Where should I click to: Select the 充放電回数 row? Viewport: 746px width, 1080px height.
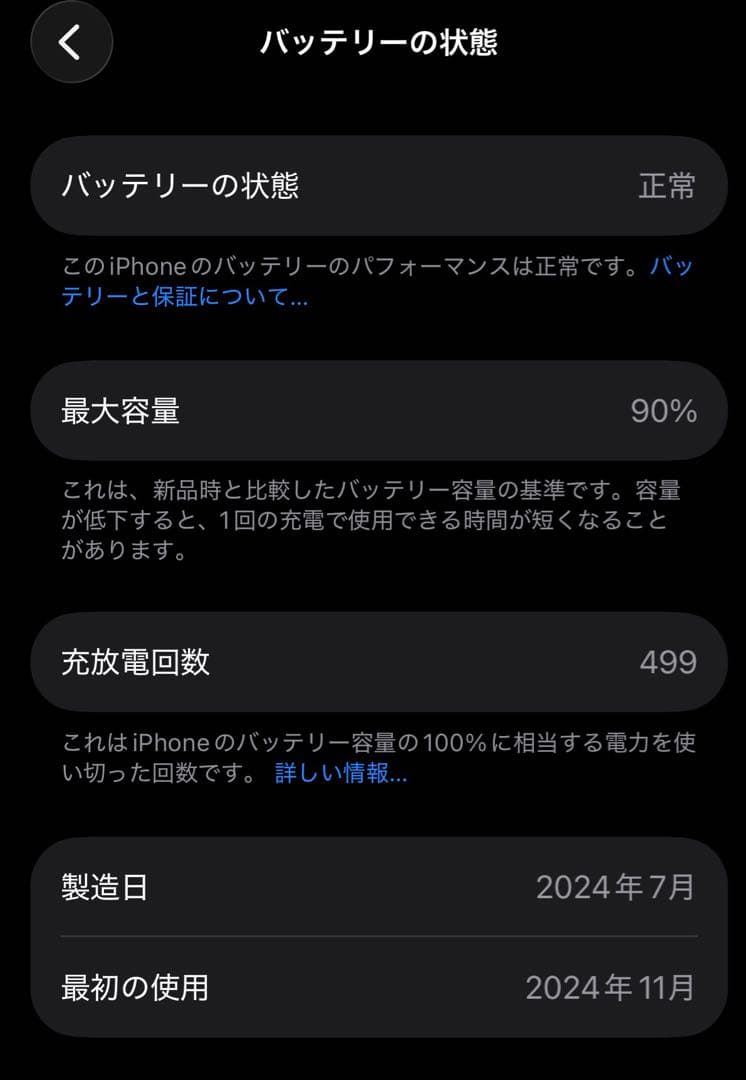click(373, 661)
